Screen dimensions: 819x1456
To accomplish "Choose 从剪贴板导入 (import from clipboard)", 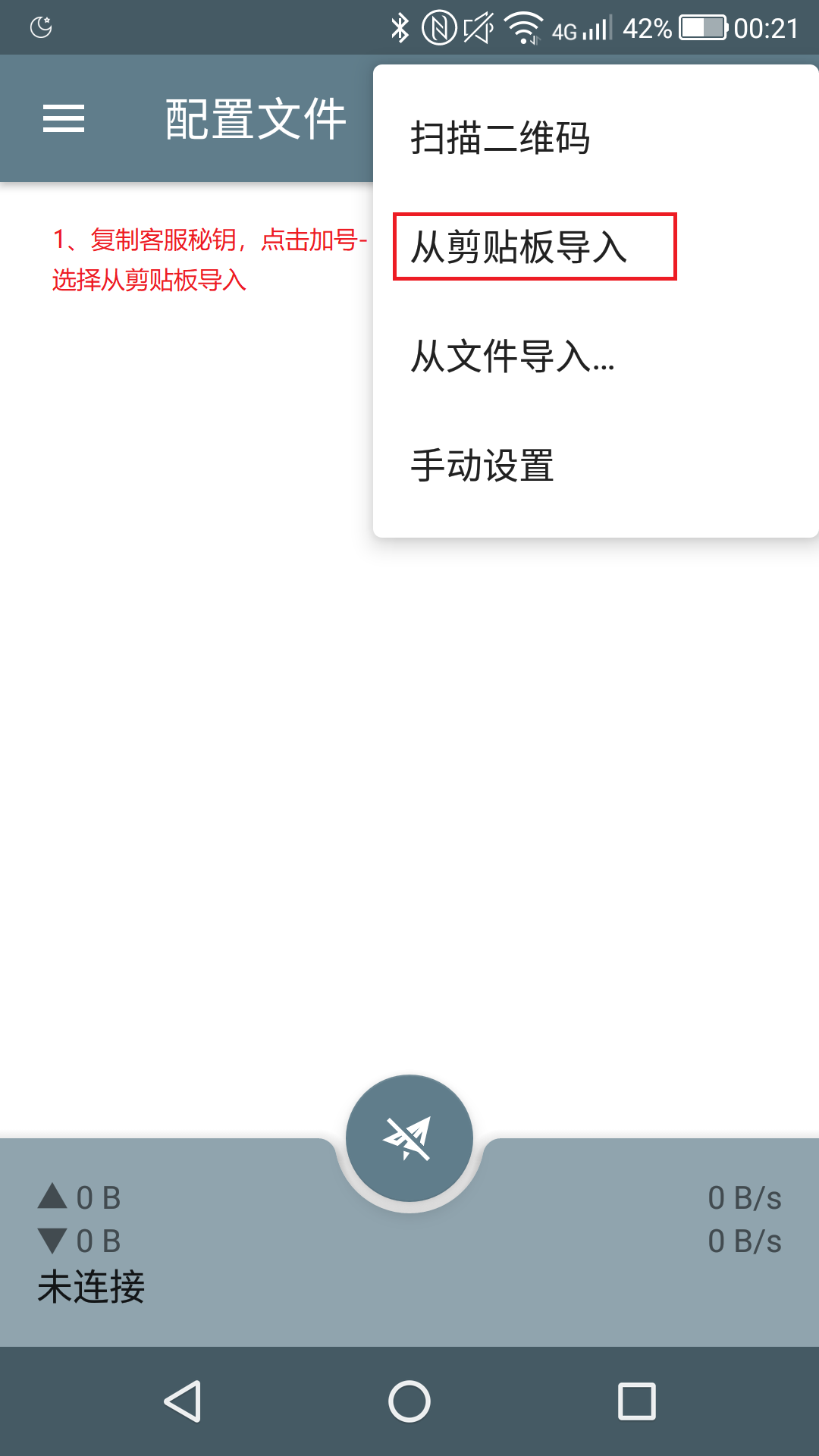I will coord(520,247).
